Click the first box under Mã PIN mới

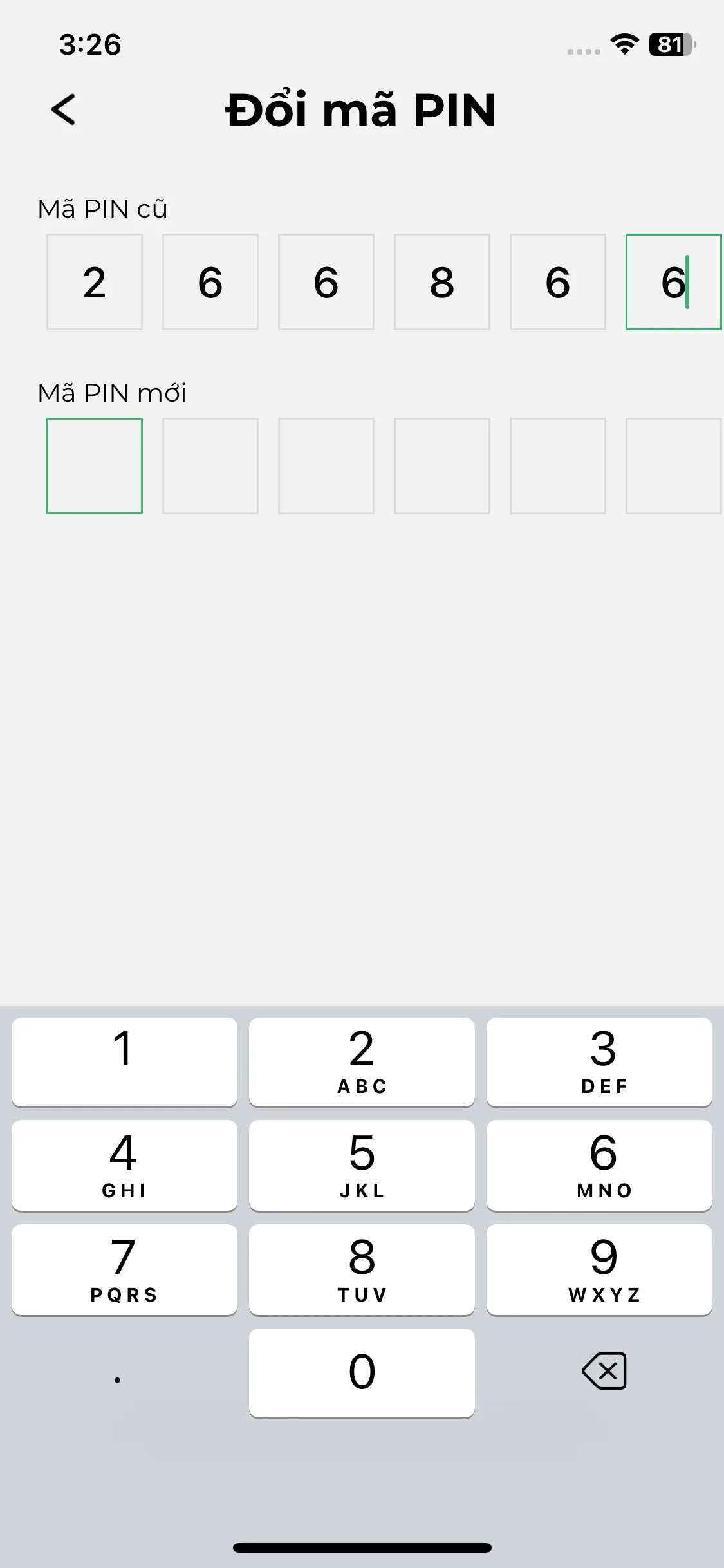[x=95, y=465]
